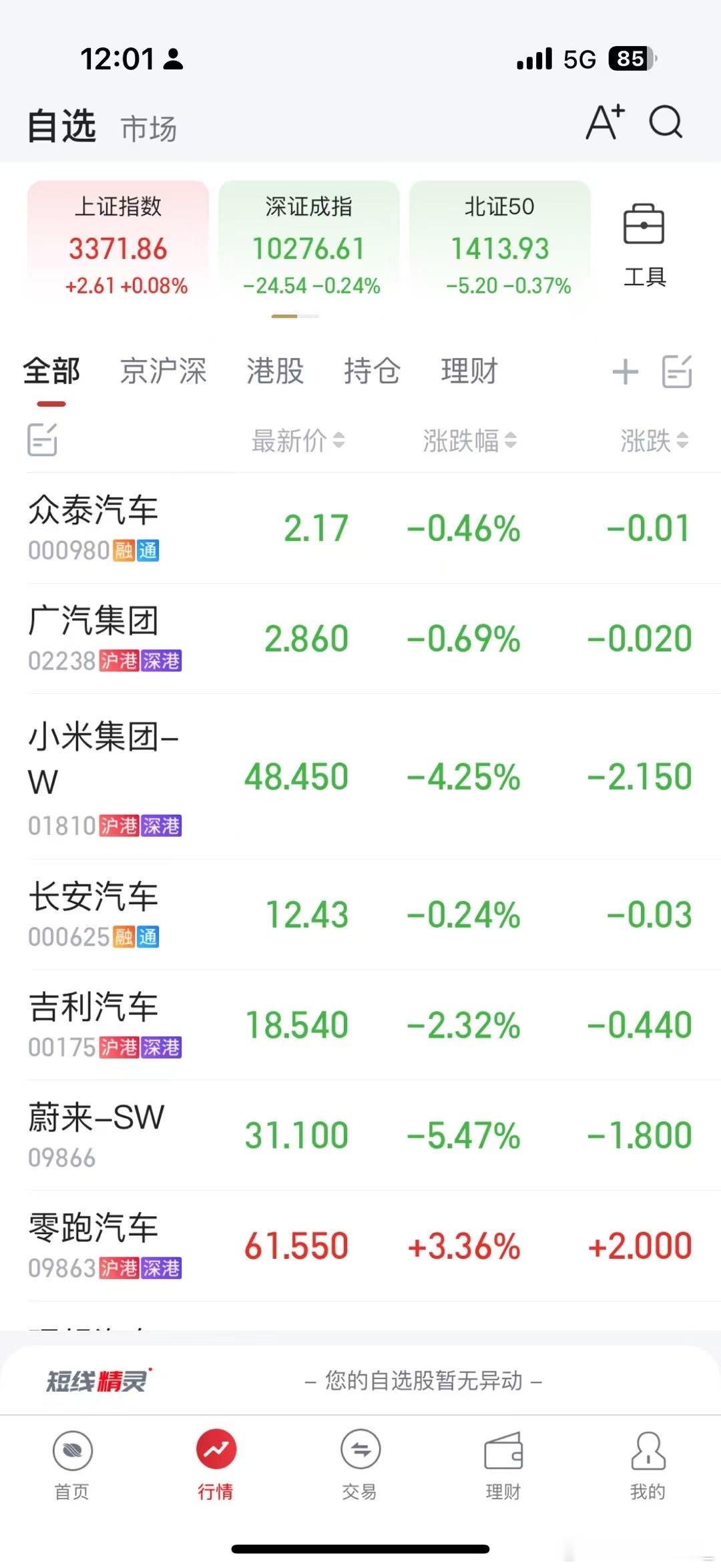The height and width of the screenshot is (1568, 721).
Task: Select the 港股 filter tab
Action: pos(275,371)
